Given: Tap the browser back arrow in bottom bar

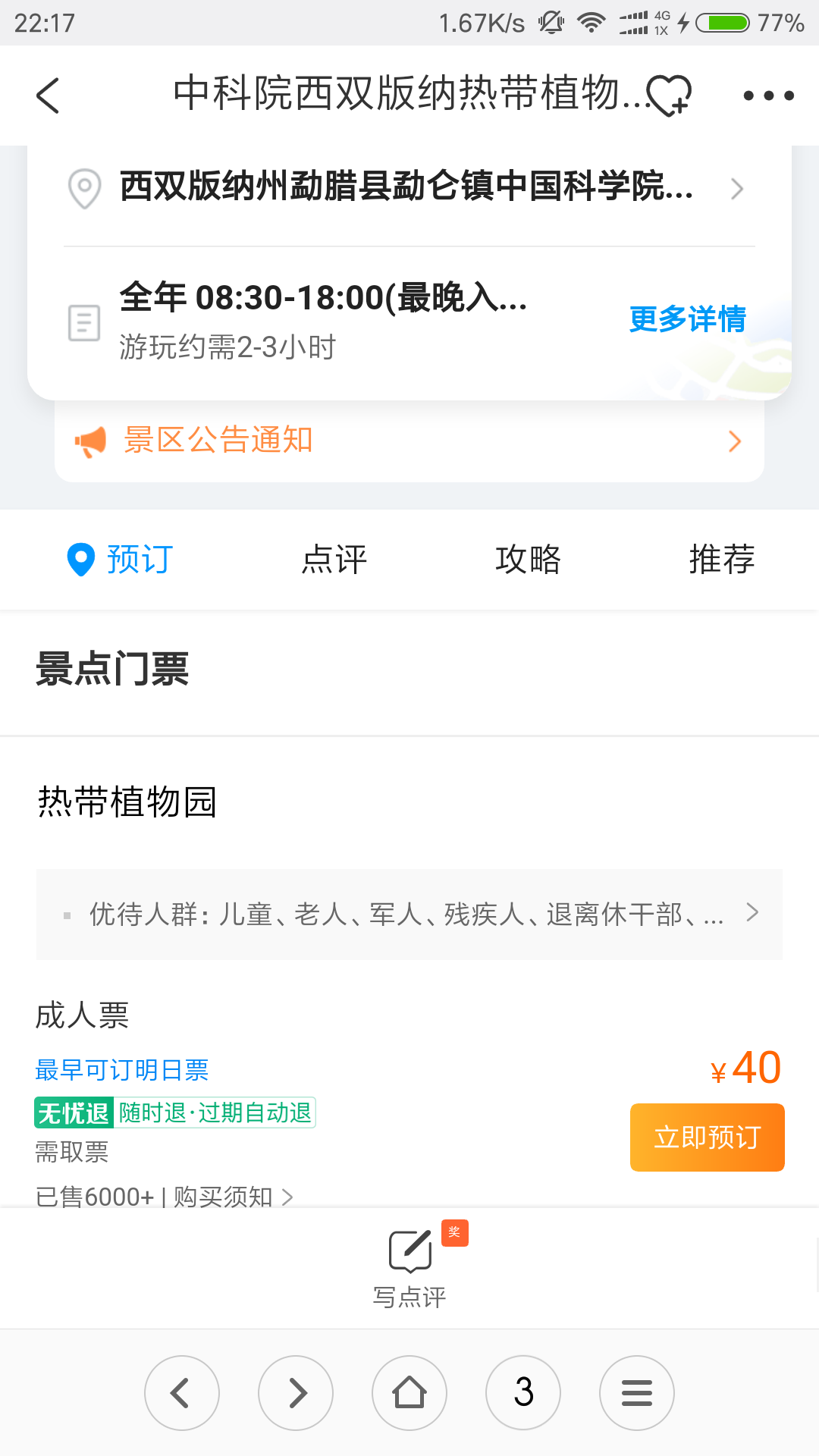Looking at the screenshot, I should point(182,1393).
